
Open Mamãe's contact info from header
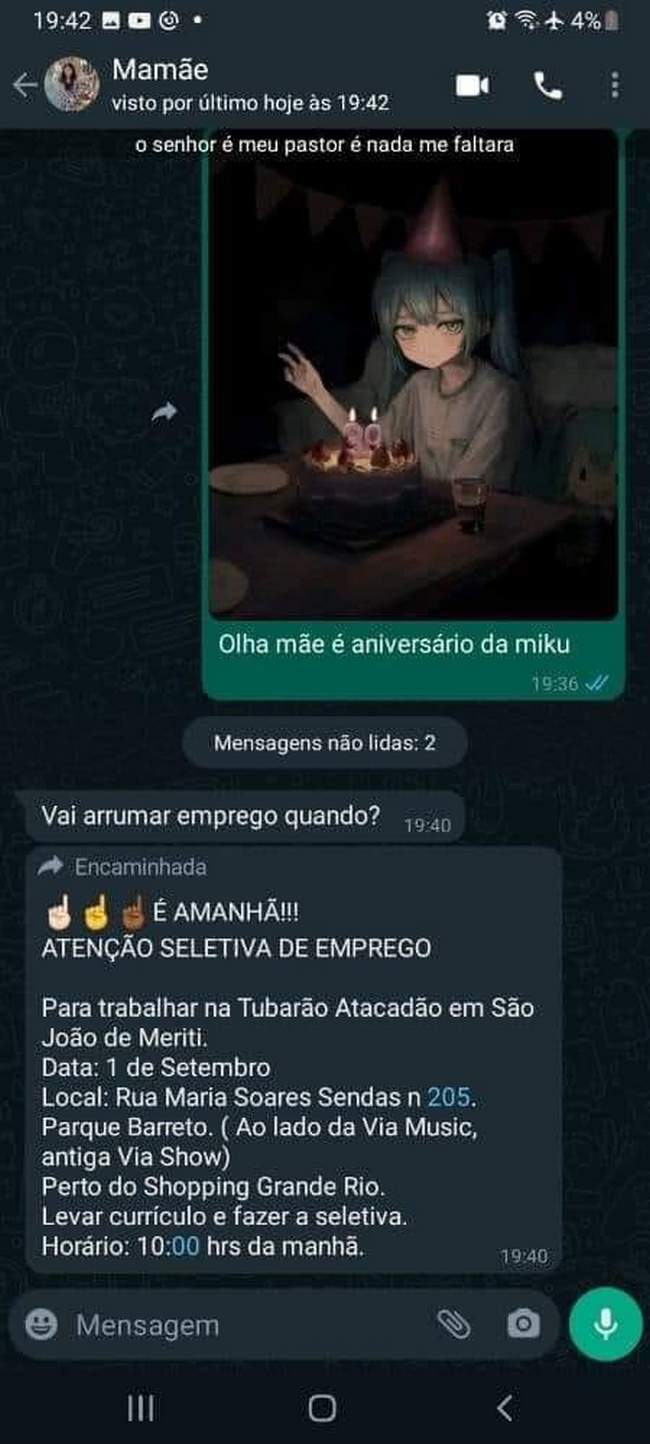(x=250, y=85)
